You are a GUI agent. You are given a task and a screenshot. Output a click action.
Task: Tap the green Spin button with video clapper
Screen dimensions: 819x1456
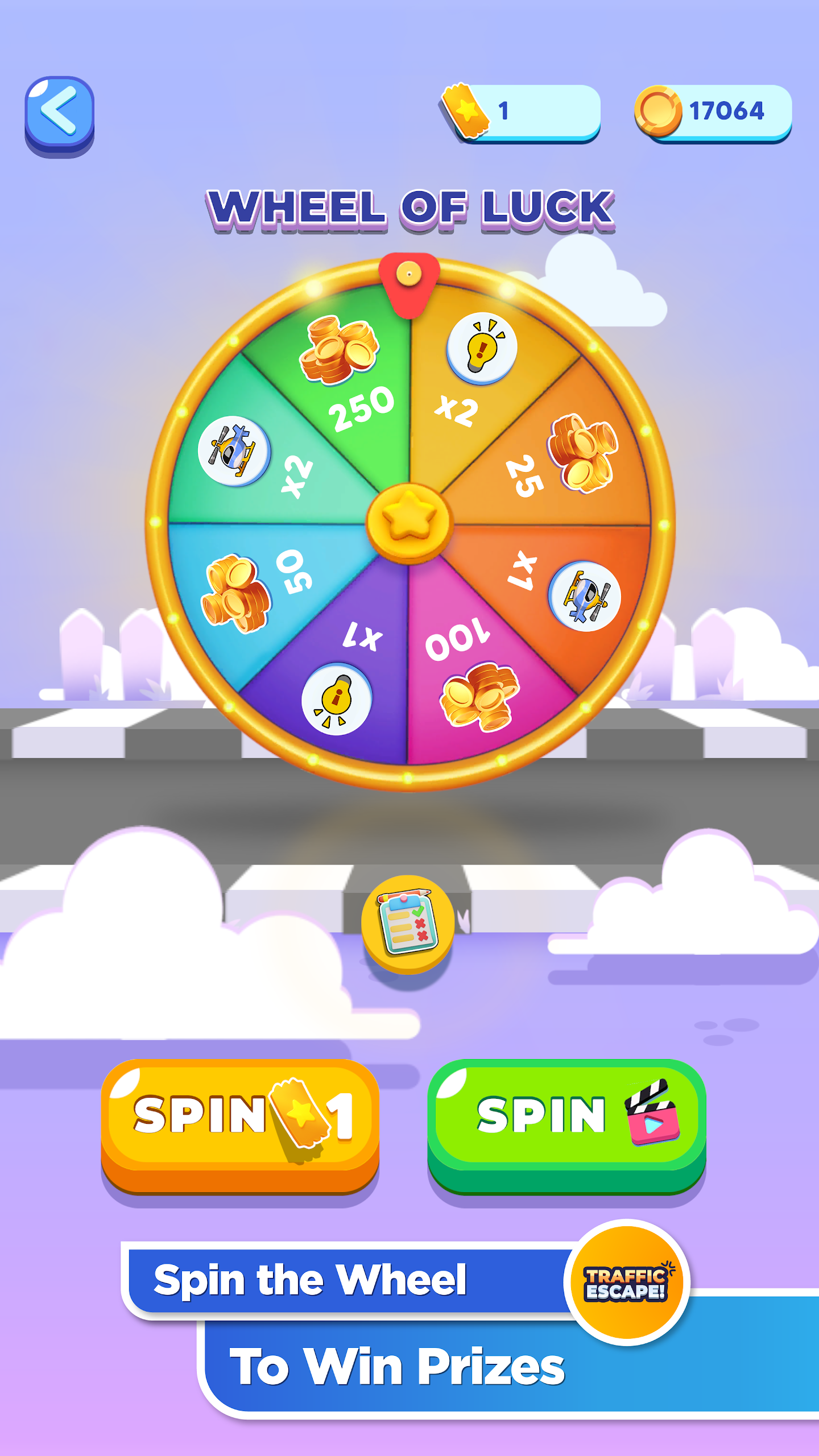(x=566, y=1126)
